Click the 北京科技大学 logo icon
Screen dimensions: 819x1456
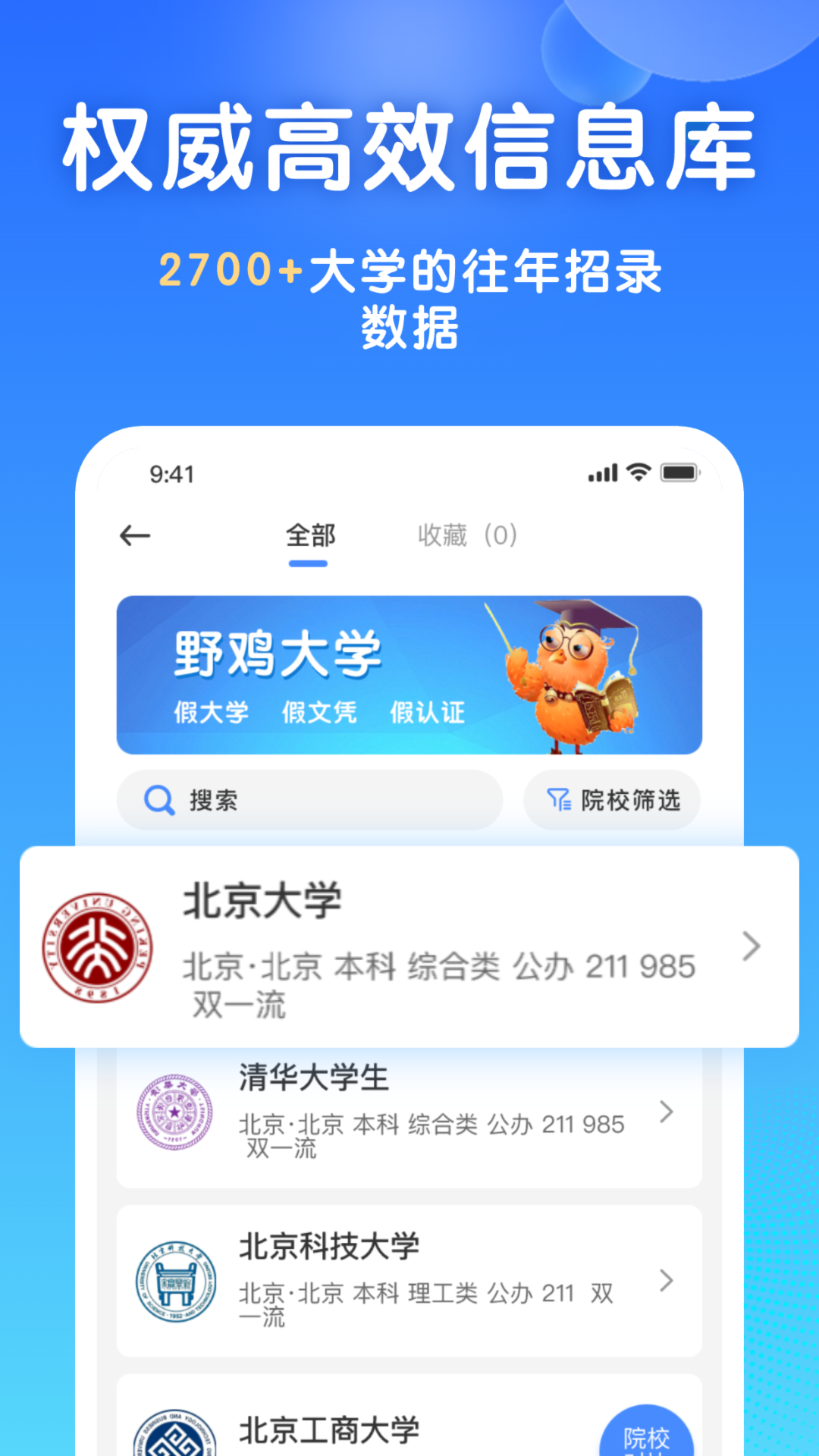tap(176, 1280)
